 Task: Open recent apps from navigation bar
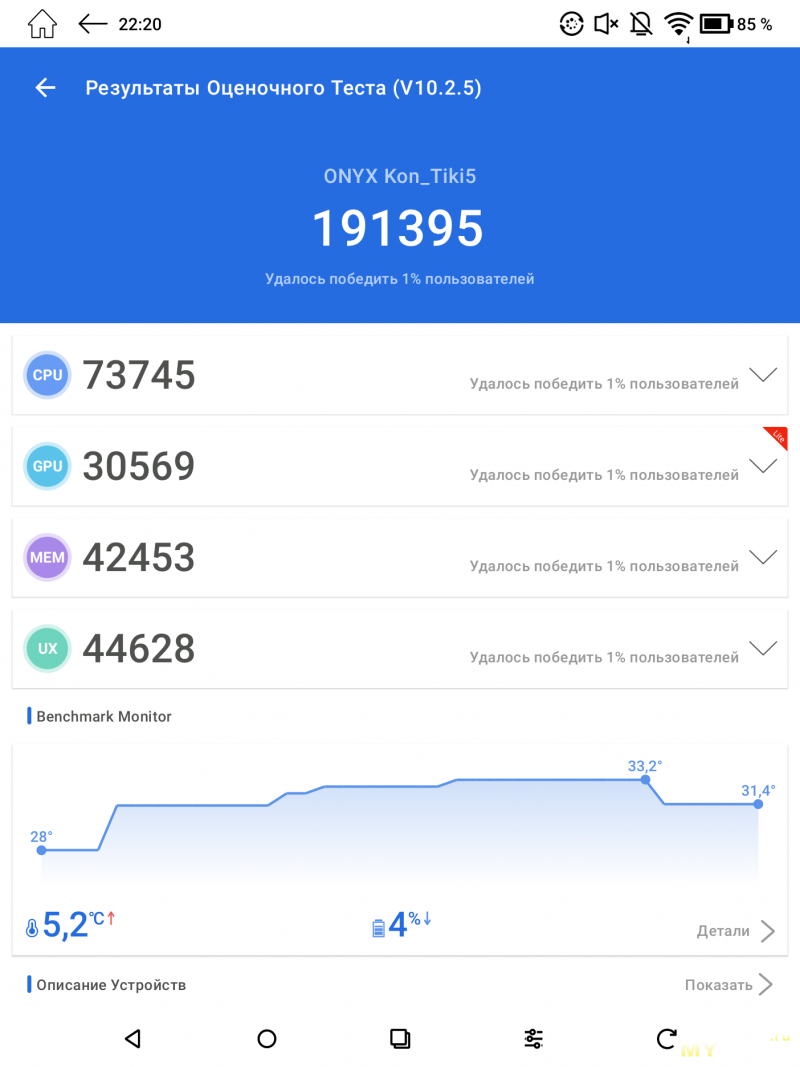(x=400, y=1039)
